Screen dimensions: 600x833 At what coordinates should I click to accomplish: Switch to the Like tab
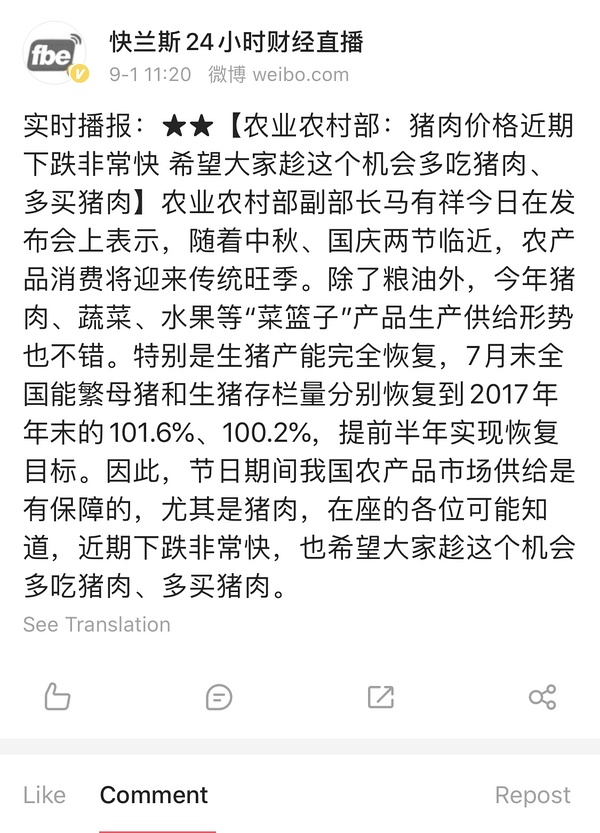[44, 795]
